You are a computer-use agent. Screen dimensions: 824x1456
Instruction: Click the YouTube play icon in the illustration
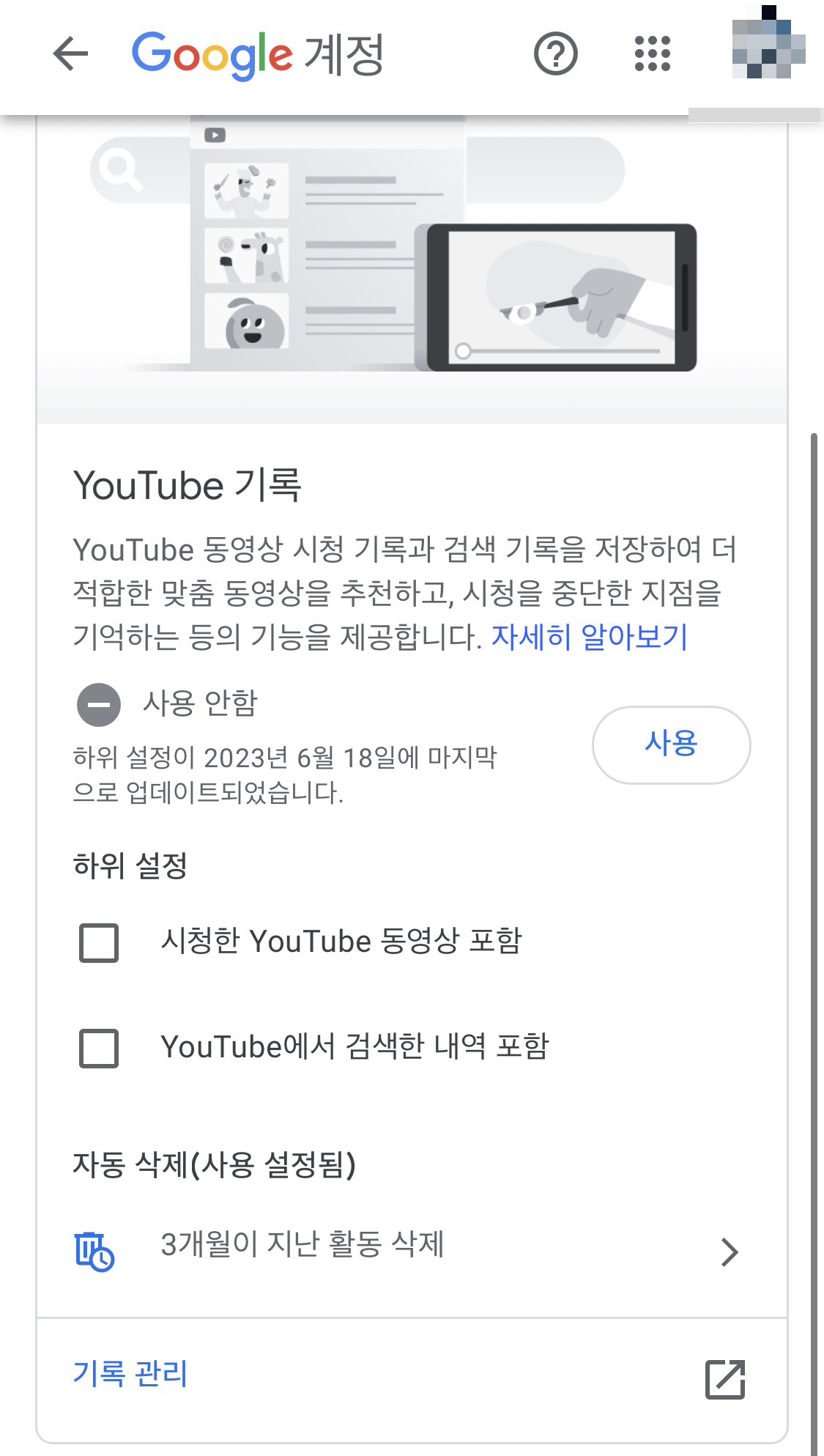click(x=213, y=135)
